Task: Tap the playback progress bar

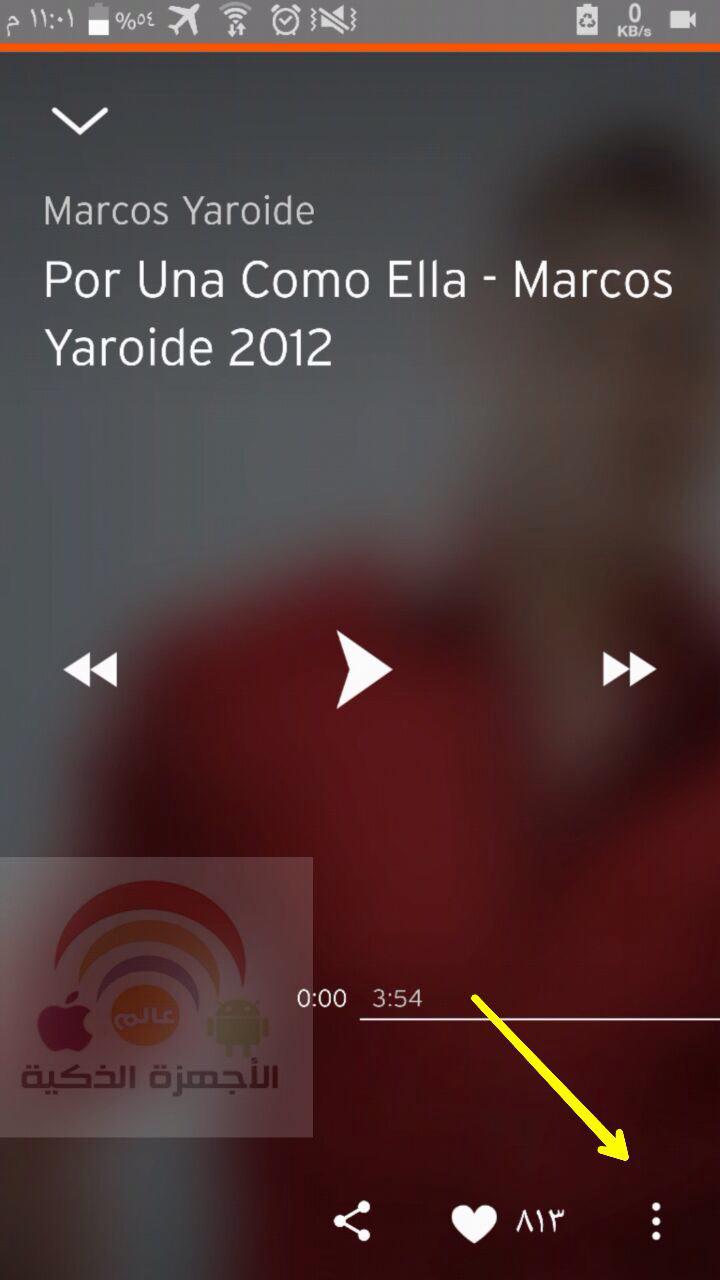Action: [x=540, y=1018]
